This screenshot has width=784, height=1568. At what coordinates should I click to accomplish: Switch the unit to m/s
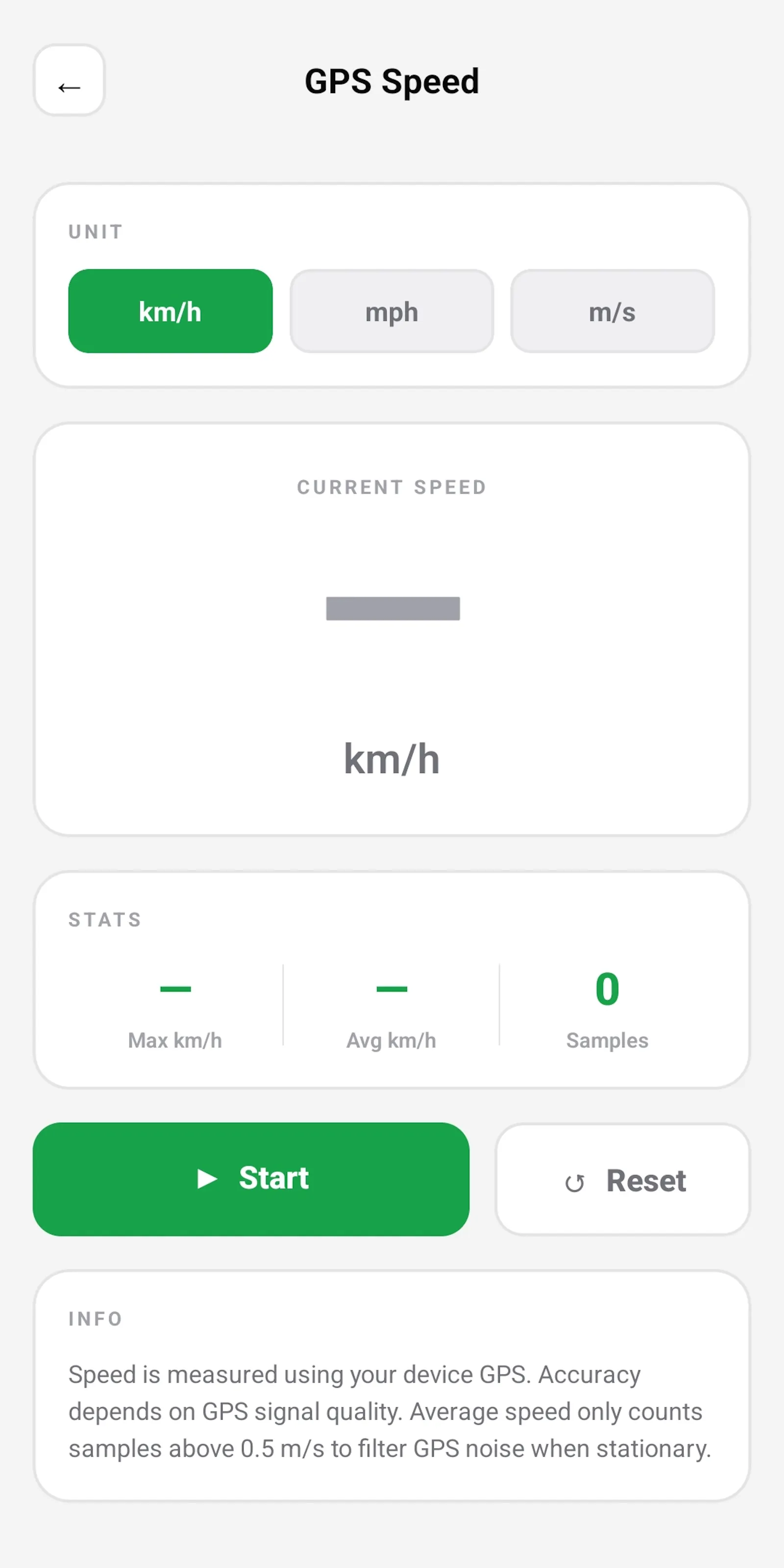pyautogui.click(x=612, y=311)
